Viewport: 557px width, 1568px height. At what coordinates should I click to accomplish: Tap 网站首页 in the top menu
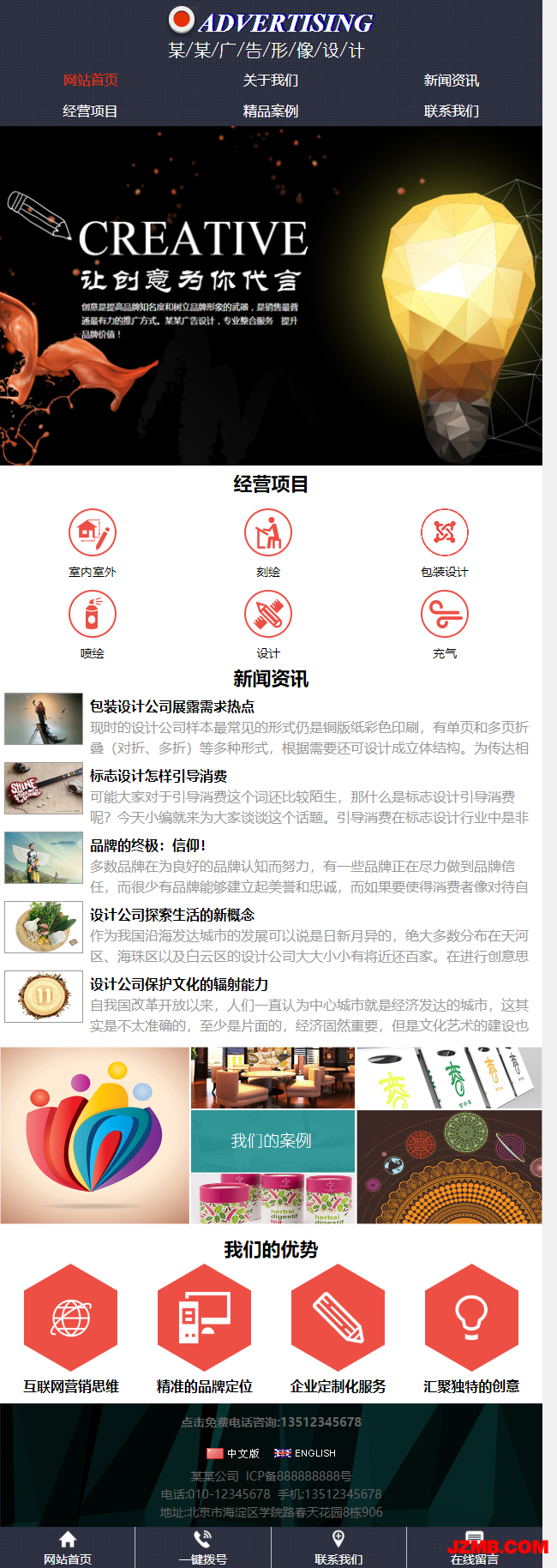coord(90,81)
